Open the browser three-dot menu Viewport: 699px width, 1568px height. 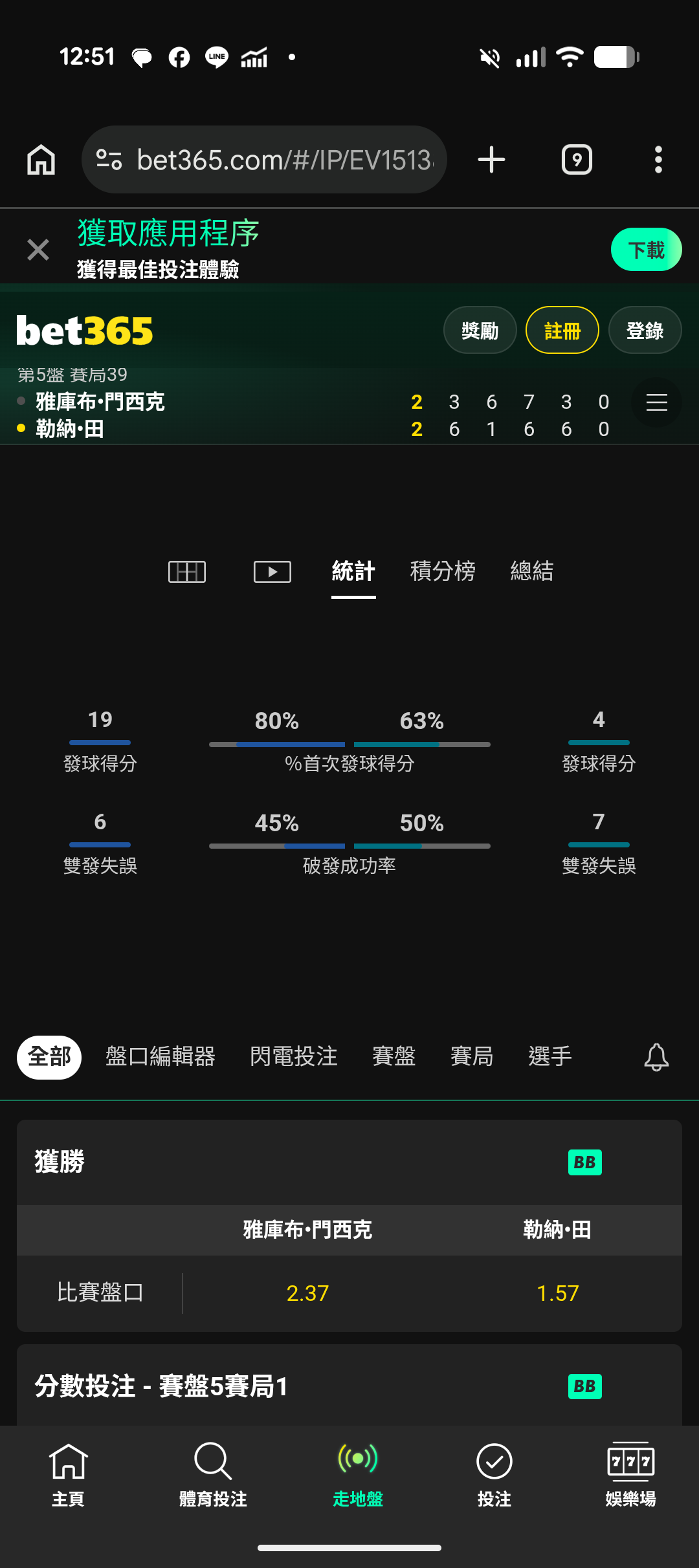[658, 160]
